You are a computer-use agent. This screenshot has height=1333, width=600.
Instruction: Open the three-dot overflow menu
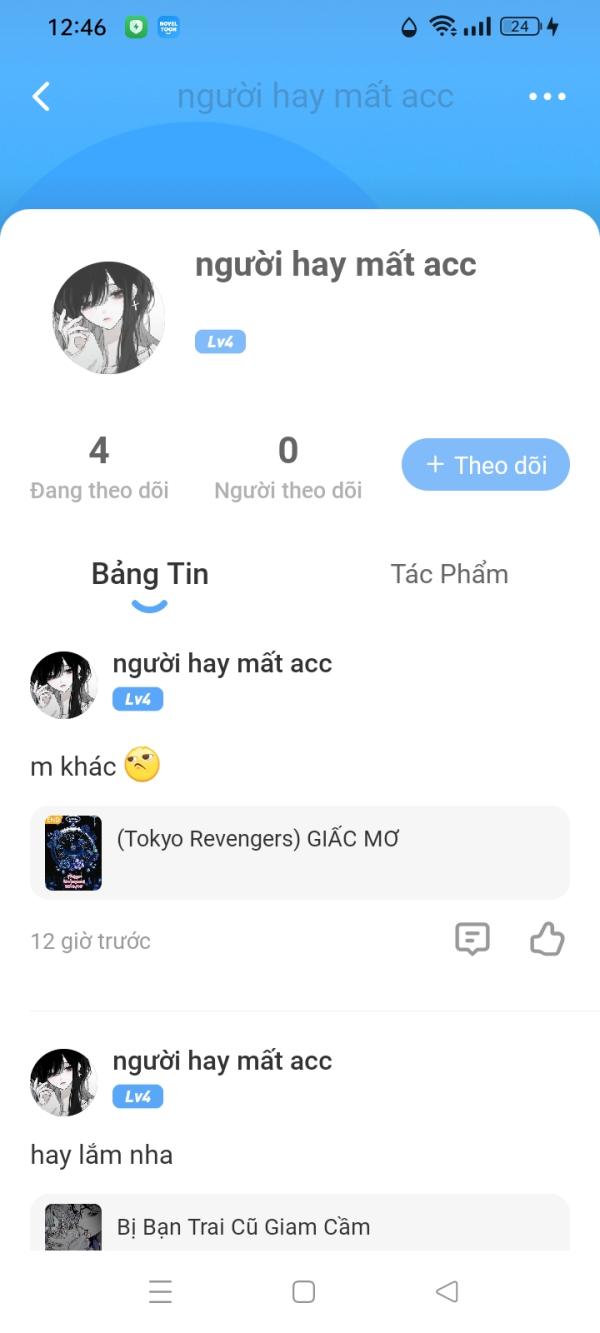pyautogui.click(x=547, y=96)
